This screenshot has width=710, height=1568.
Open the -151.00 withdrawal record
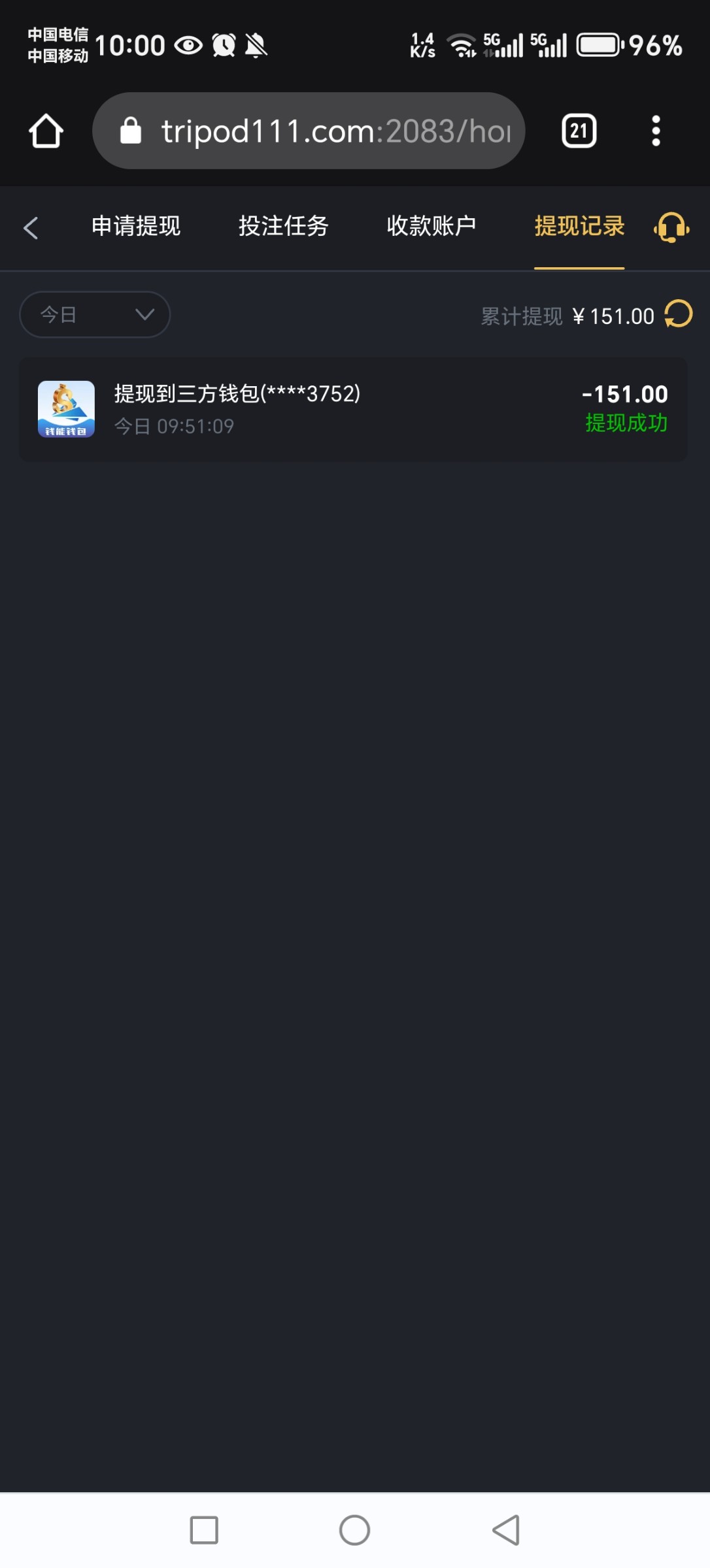pos(353,409)
